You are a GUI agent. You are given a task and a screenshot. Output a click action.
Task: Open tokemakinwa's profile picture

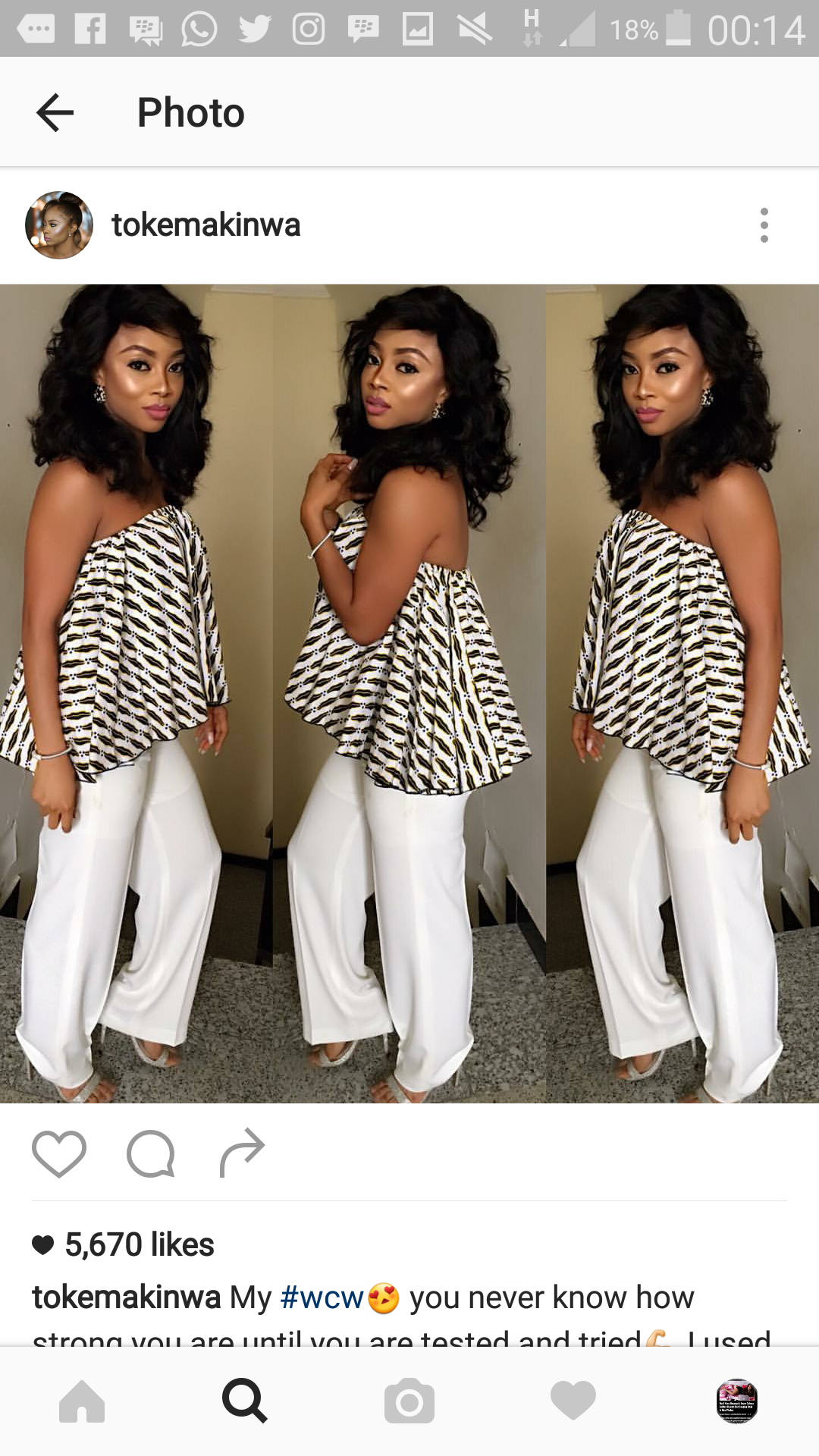(59, 225)
